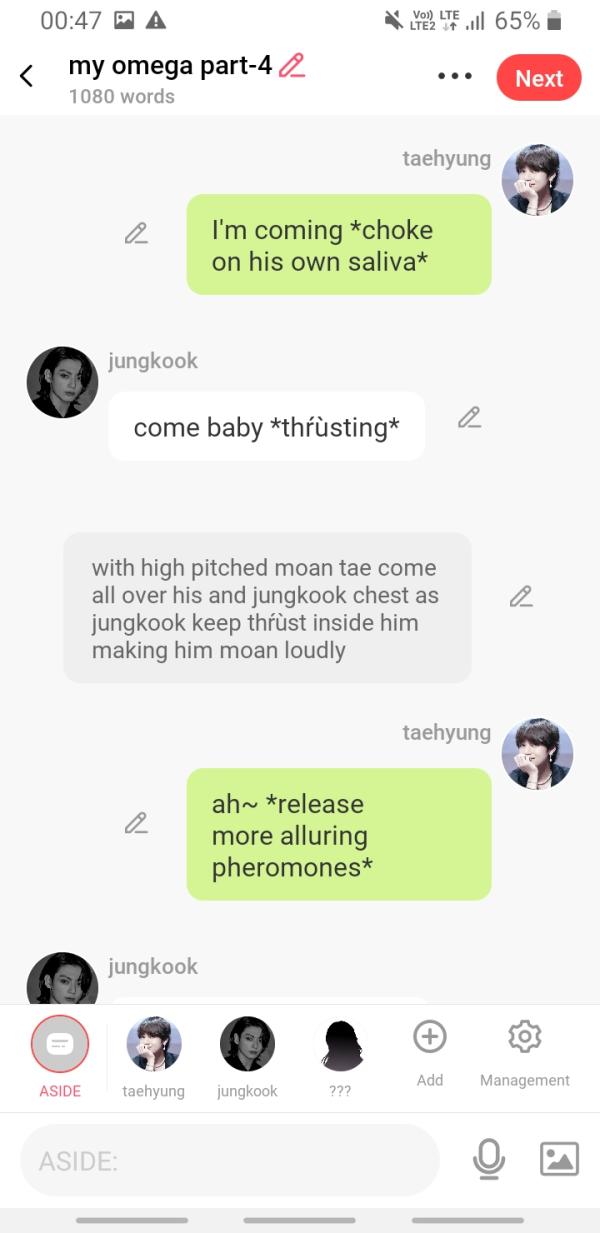This screenshot has height=1233, width=600.
Task: Edit the "come baby" message
Action: 469,418
